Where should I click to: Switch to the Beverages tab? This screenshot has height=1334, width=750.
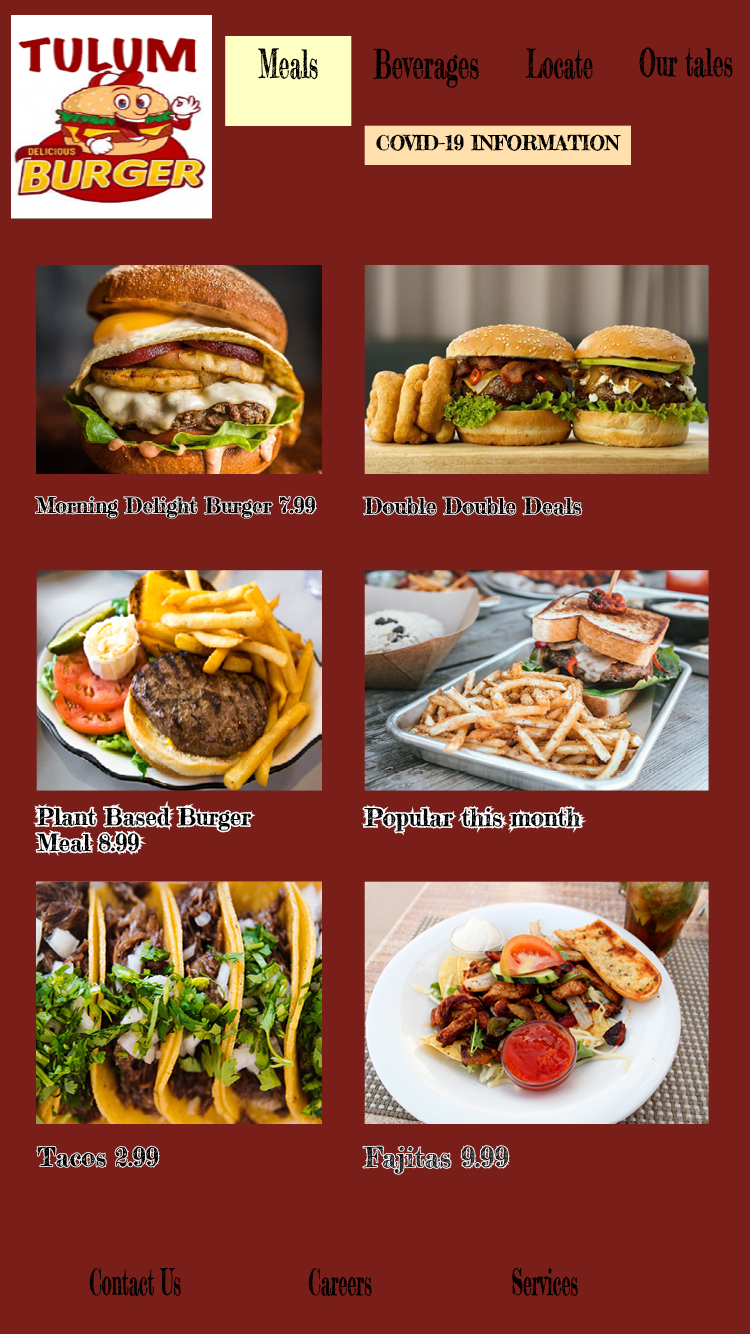click(426, 66)
